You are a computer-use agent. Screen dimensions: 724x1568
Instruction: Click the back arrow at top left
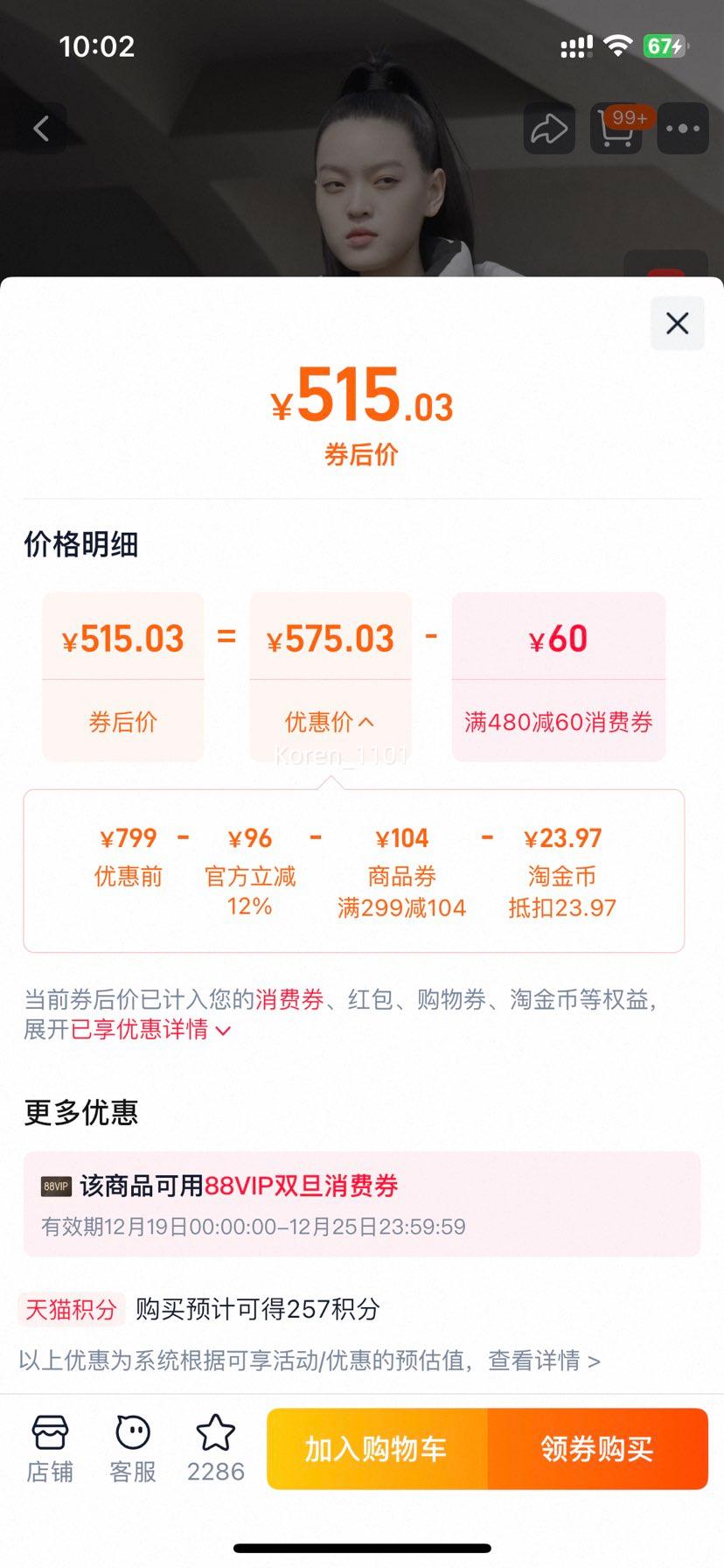(x=42, y=128)
